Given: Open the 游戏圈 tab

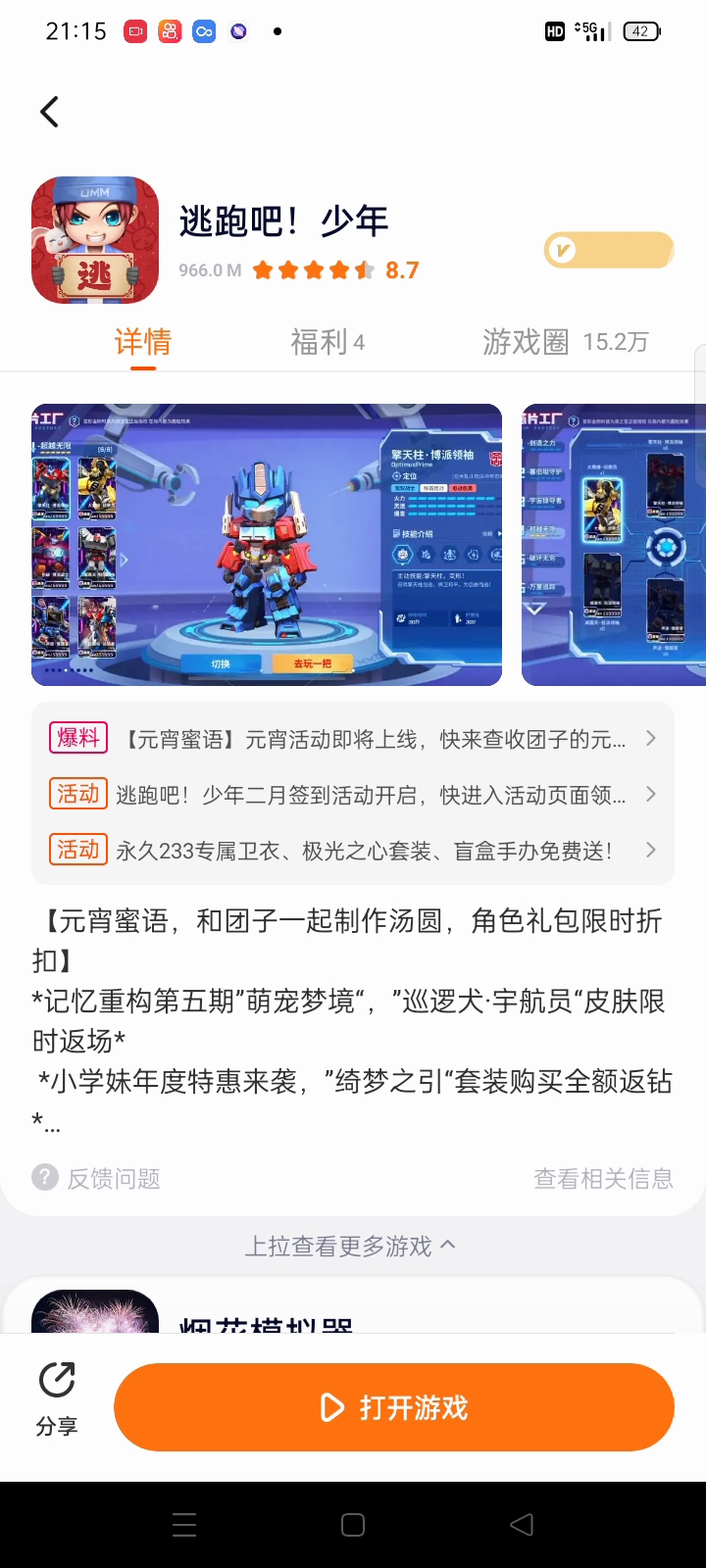Looking at the screenshot, I should (x=565, y=342).
